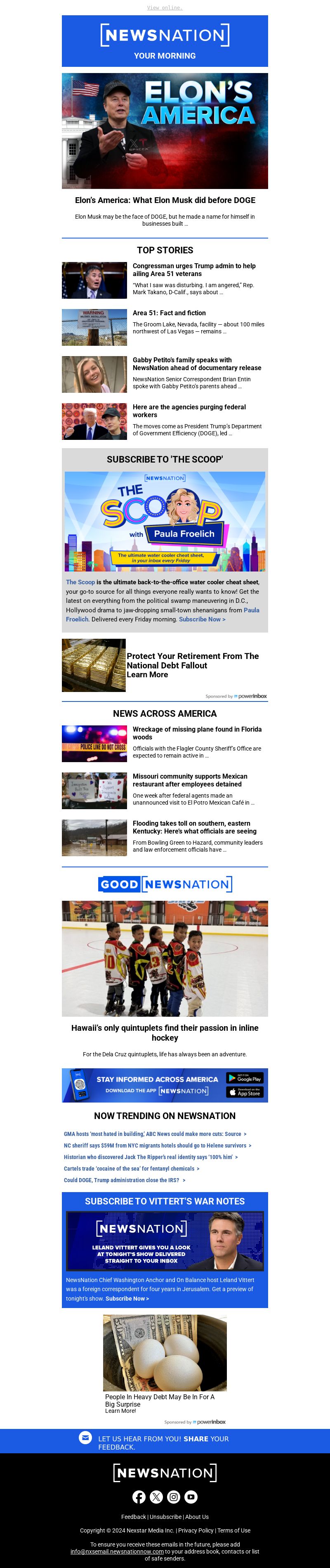The width and height of the screenshot is (330, 1568).
Task: Open the Instagram icon in the footer
Action: pos(174,1497)
